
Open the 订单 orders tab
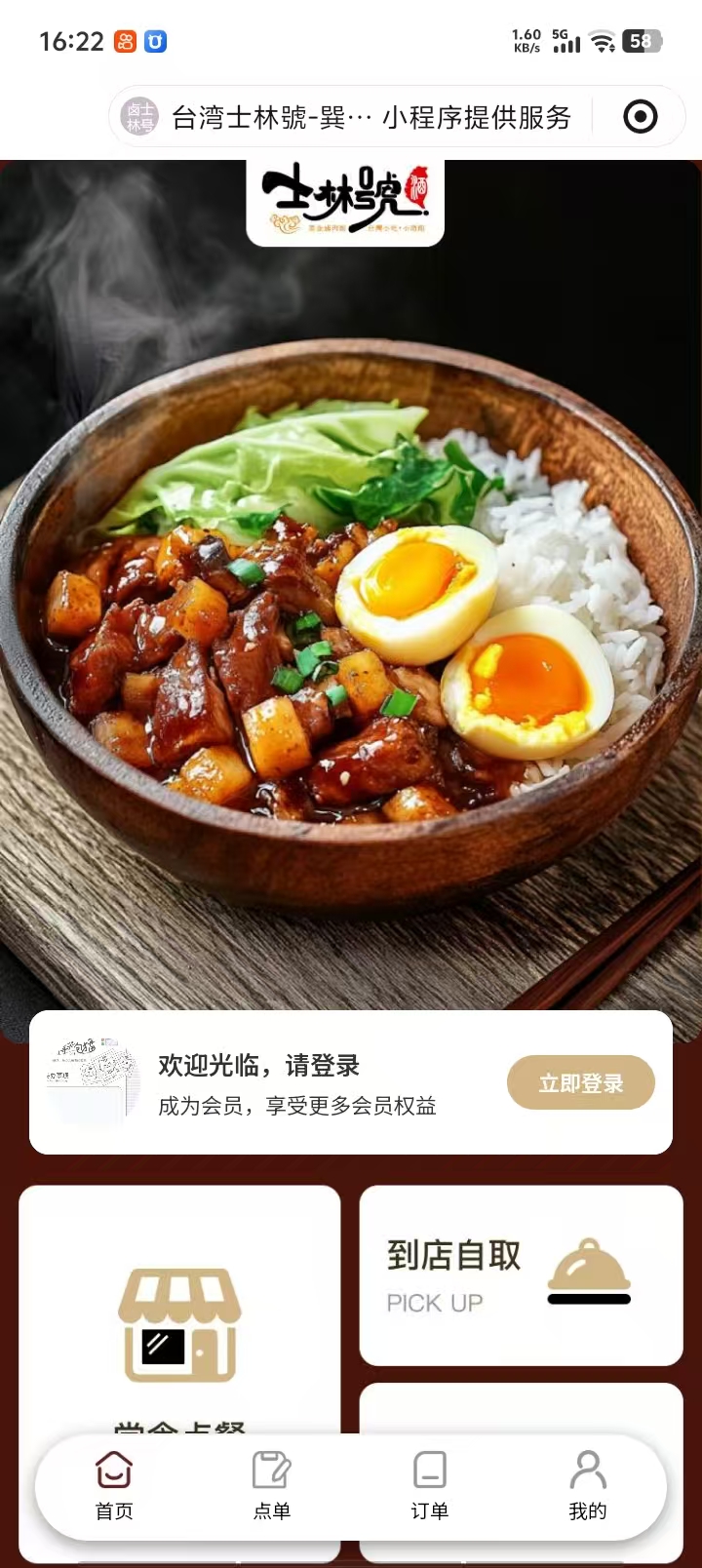(x=430, y=1486)
